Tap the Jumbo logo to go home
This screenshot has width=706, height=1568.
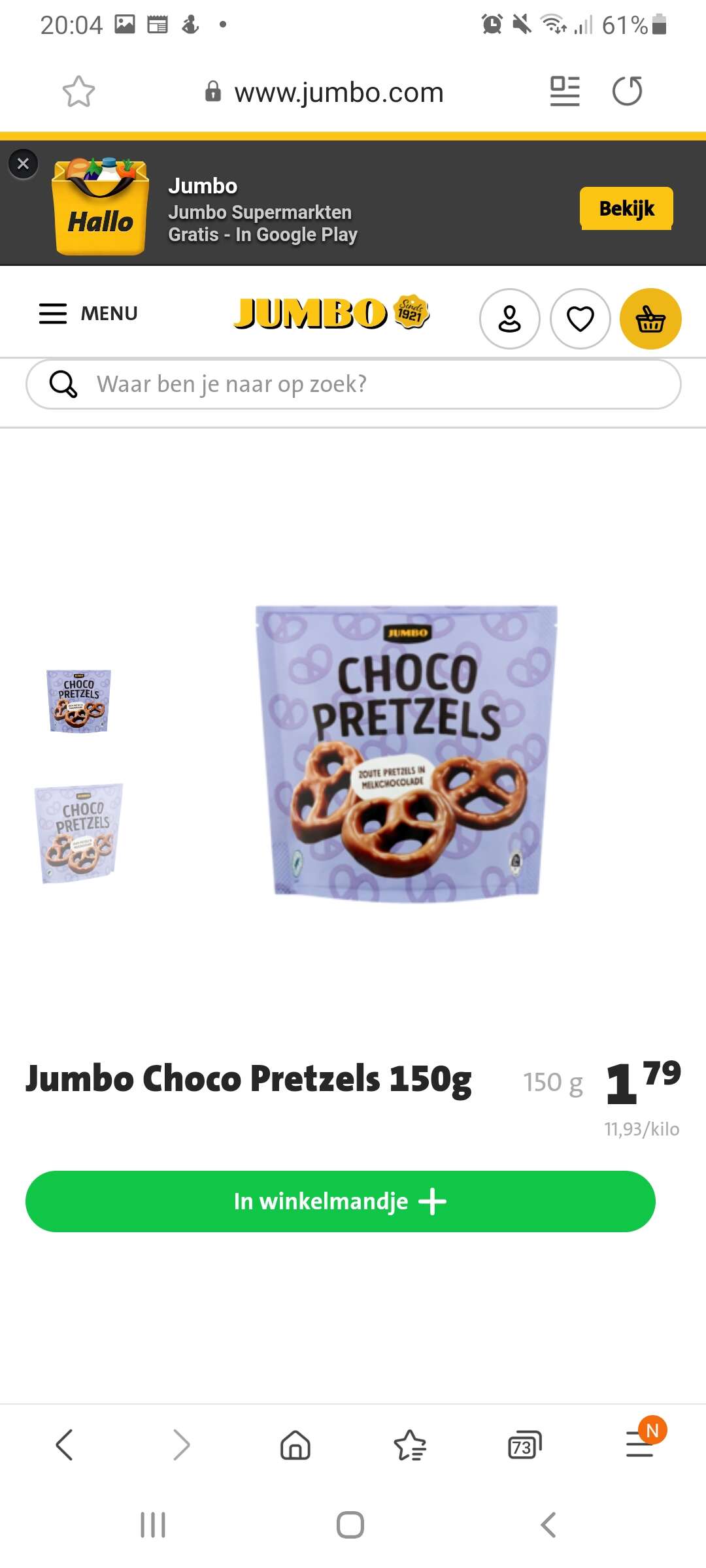pos(332,313)
